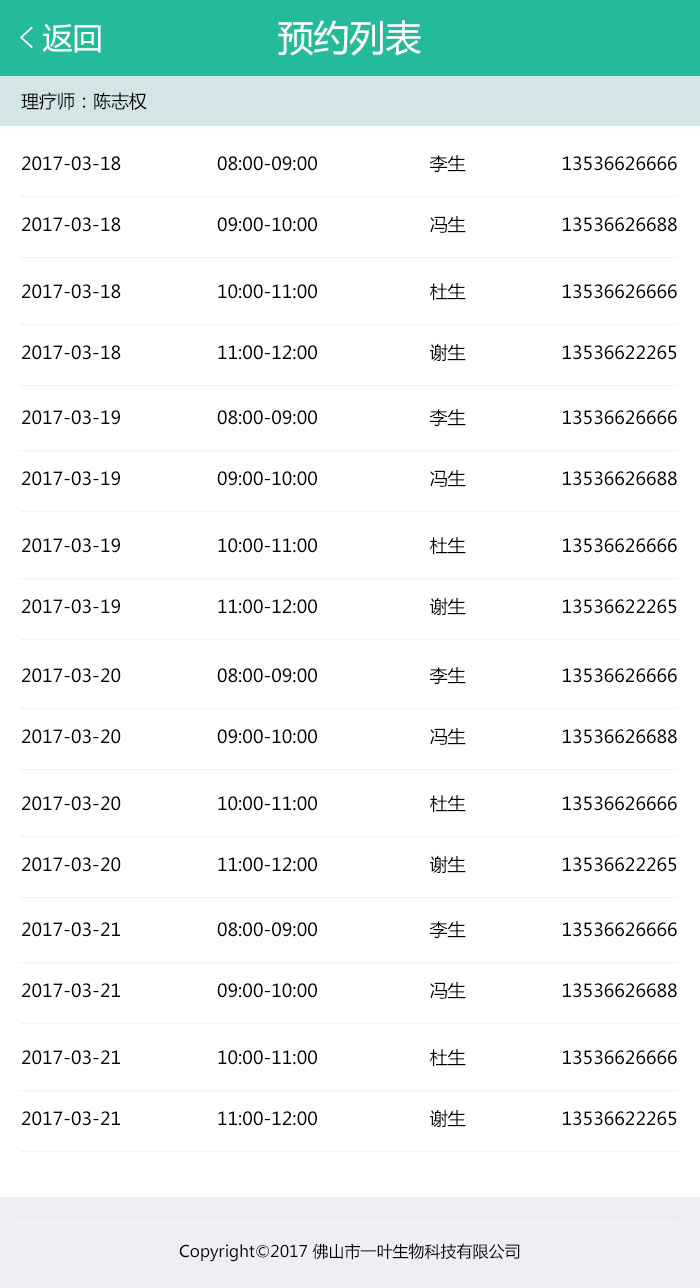Go back using the 返回 button
Image resolution: width=700 pixels, height=1288 pixels.
[62, 38]
